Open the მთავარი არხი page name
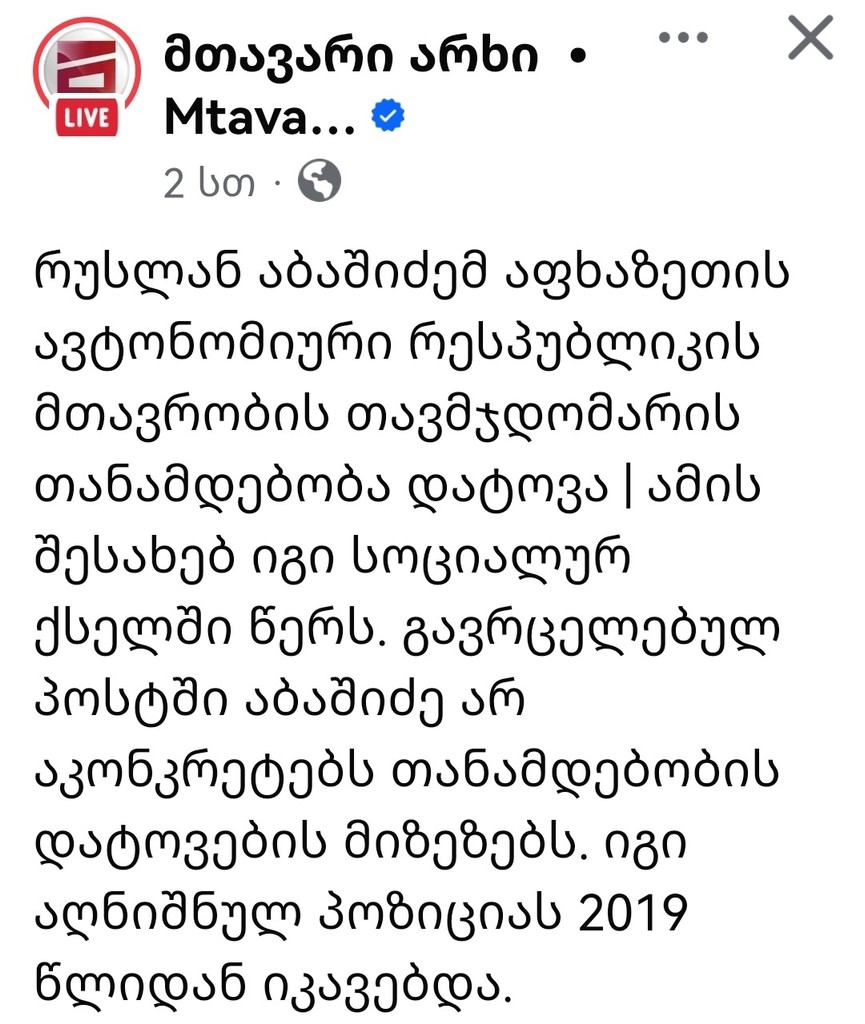 click(351, 57)
